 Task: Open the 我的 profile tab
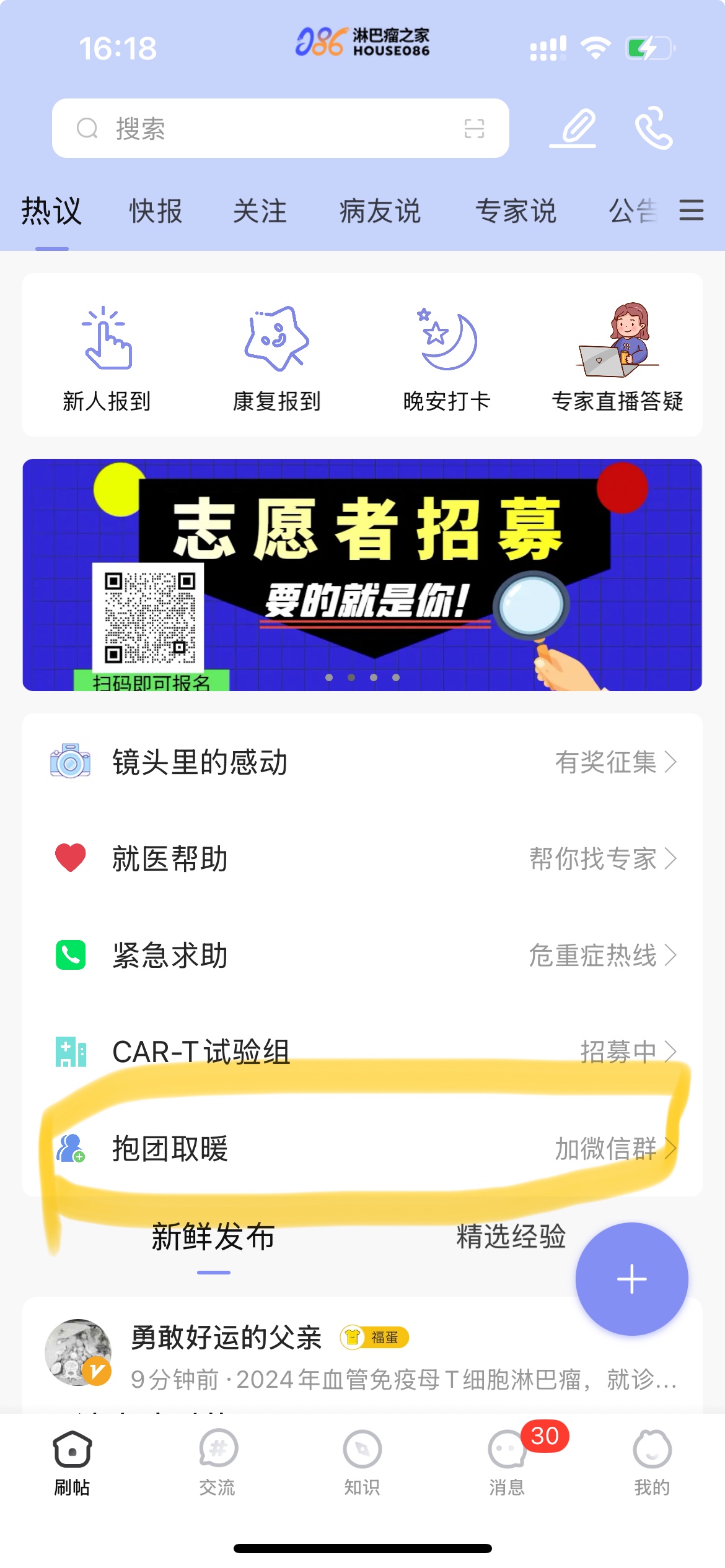click(x=652, y=1461)
